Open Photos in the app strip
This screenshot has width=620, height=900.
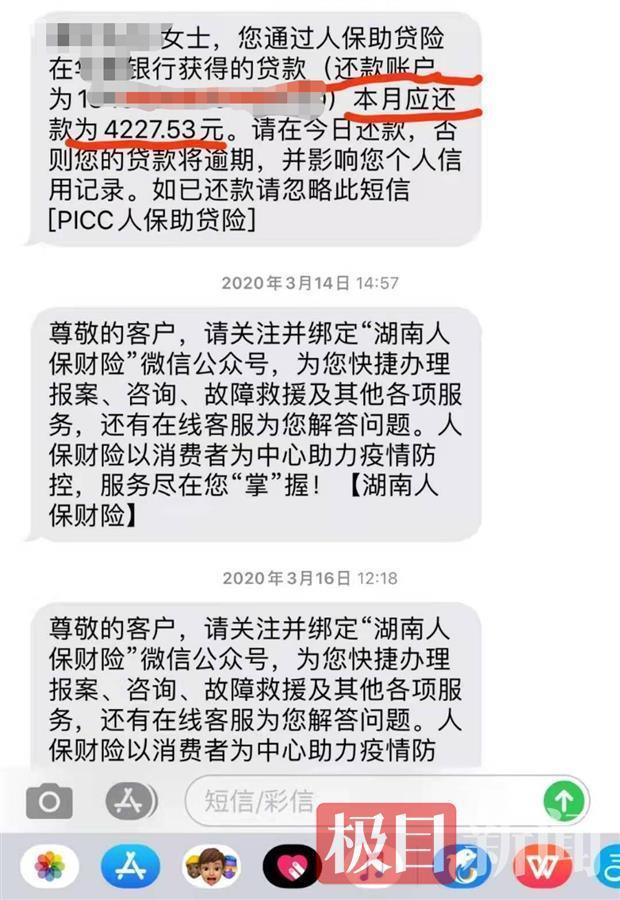[x=50, y=866]
